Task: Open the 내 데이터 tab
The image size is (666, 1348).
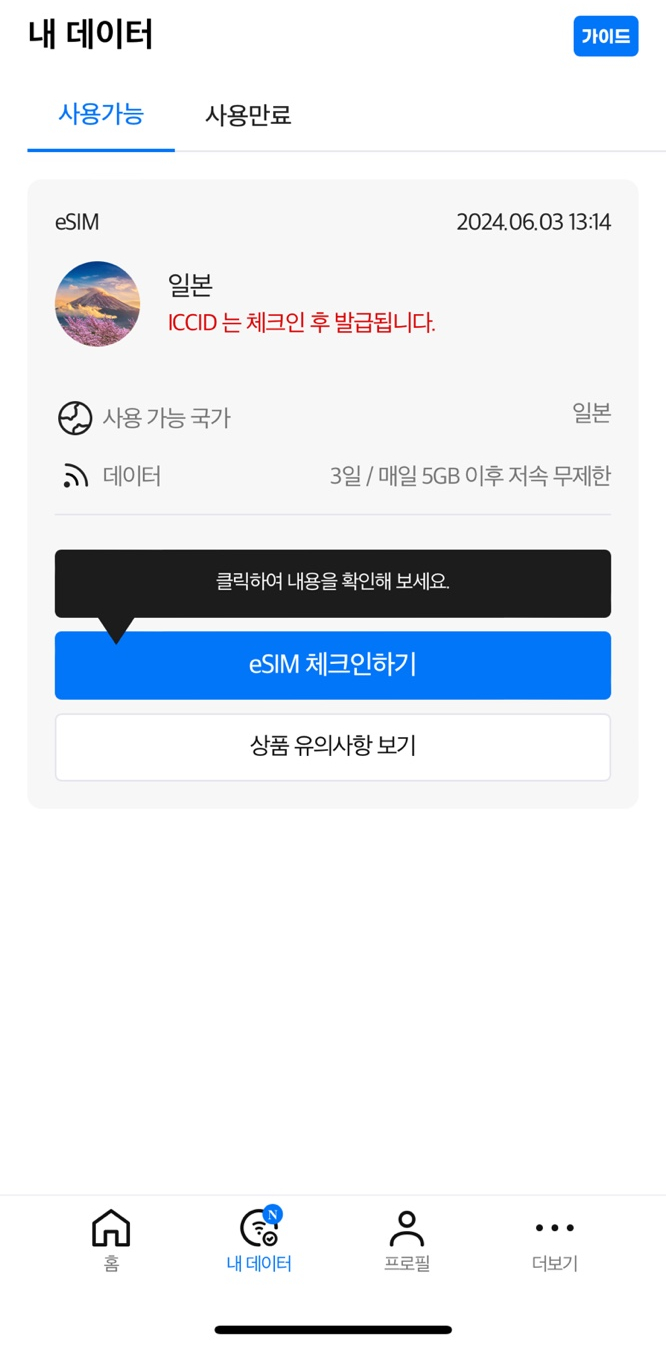Action: (259, 1240)
